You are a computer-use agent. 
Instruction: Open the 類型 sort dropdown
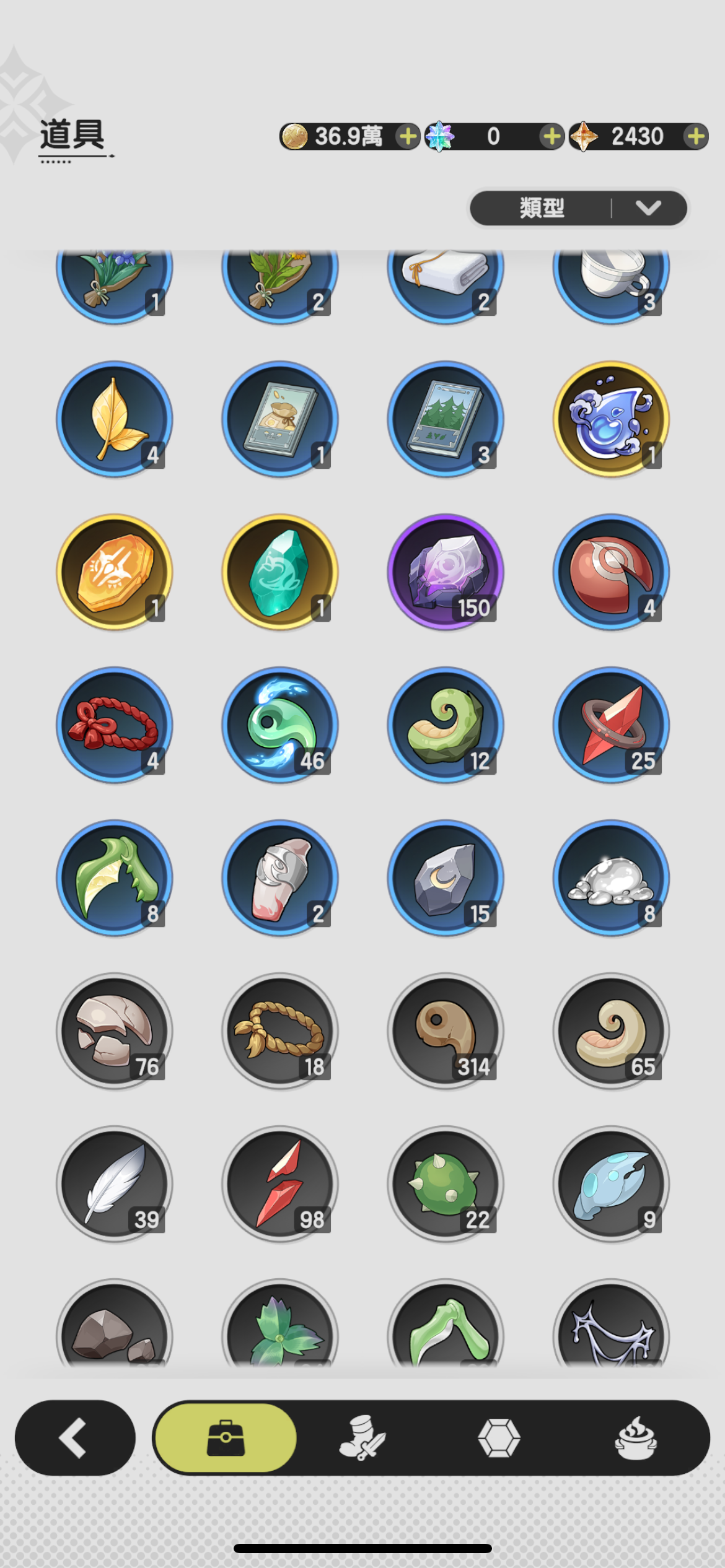[x=578, y=208]
